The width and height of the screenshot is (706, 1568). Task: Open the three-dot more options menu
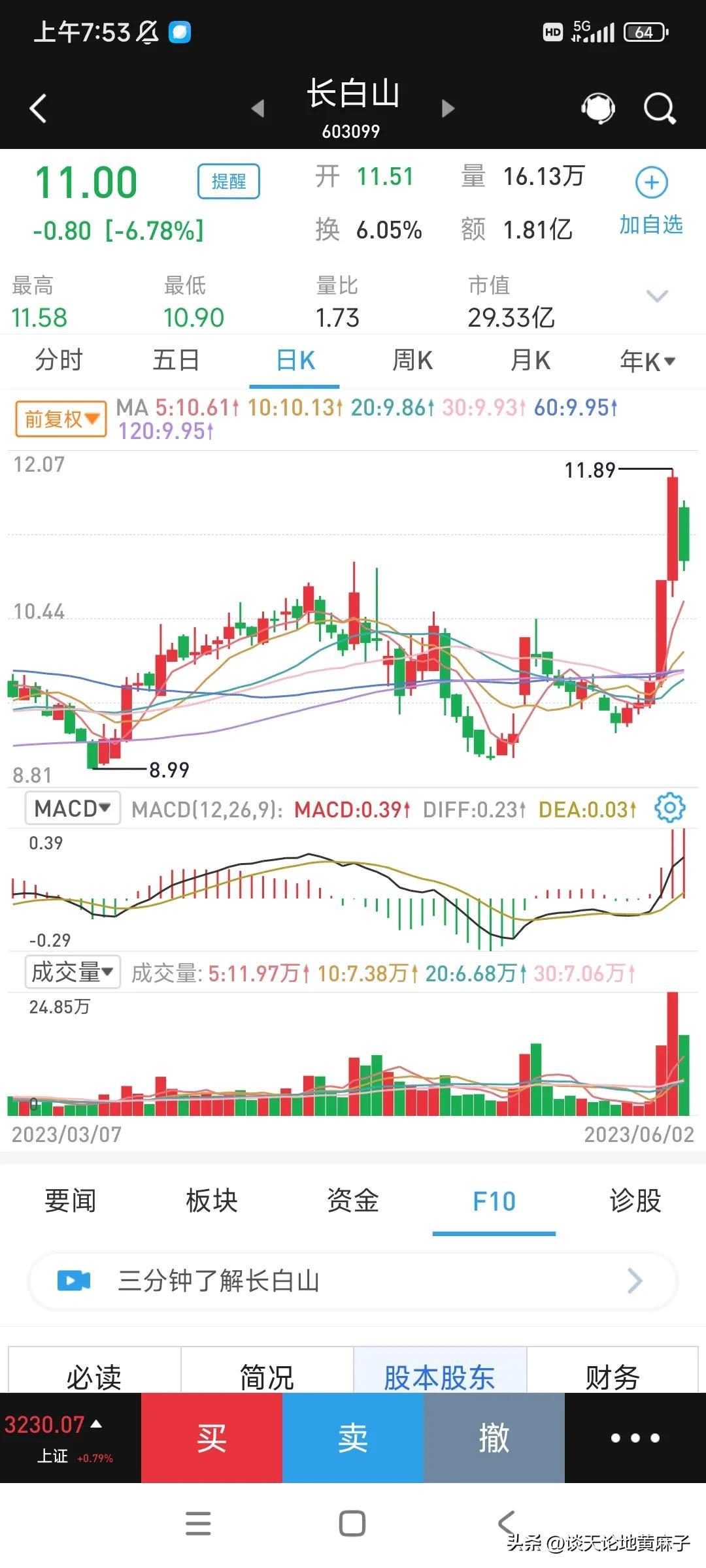tap(635, 1437)
